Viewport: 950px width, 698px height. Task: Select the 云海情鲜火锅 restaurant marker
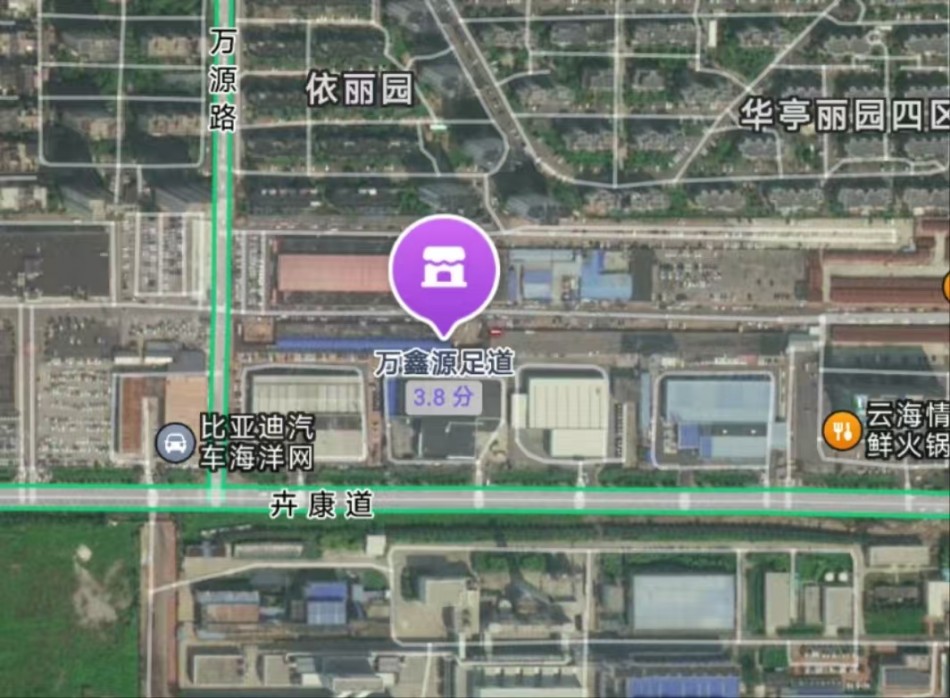pyautogui.click(x=841, y=431)
